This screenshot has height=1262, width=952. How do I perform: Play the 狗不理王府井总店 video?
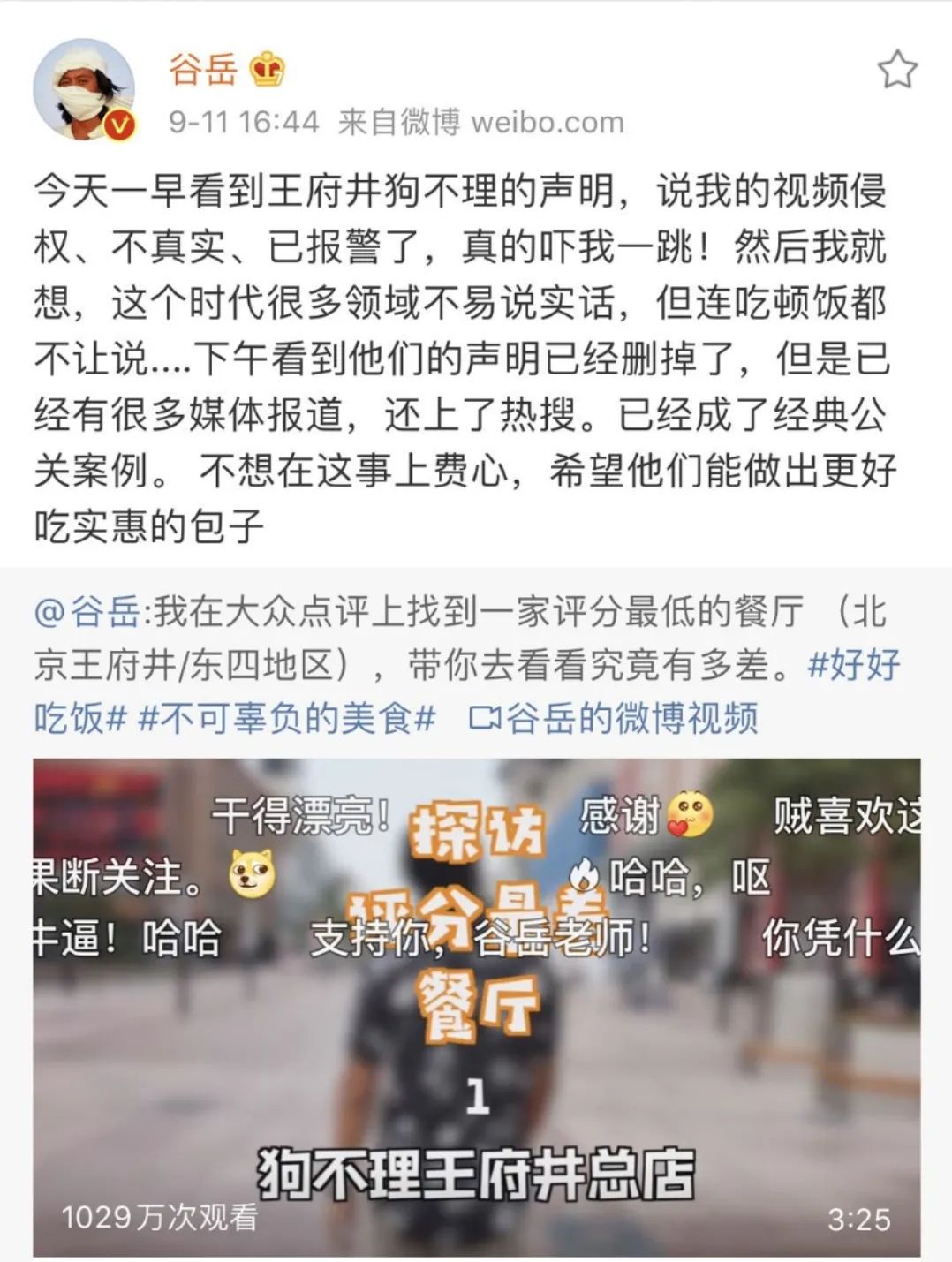[477, 1007]
